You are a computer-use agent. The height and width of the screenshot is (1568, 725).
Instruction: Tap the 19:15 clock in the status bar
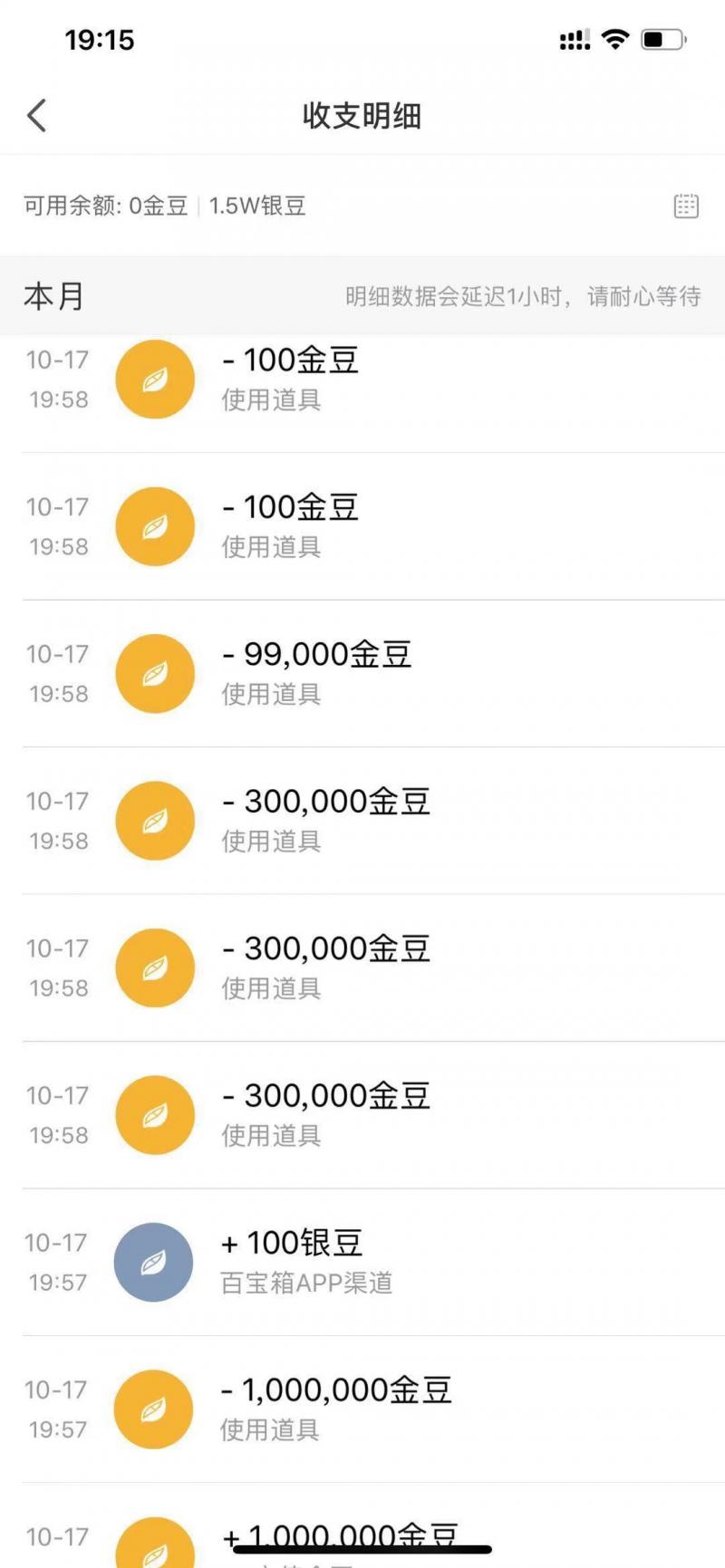tap(100, 39)
